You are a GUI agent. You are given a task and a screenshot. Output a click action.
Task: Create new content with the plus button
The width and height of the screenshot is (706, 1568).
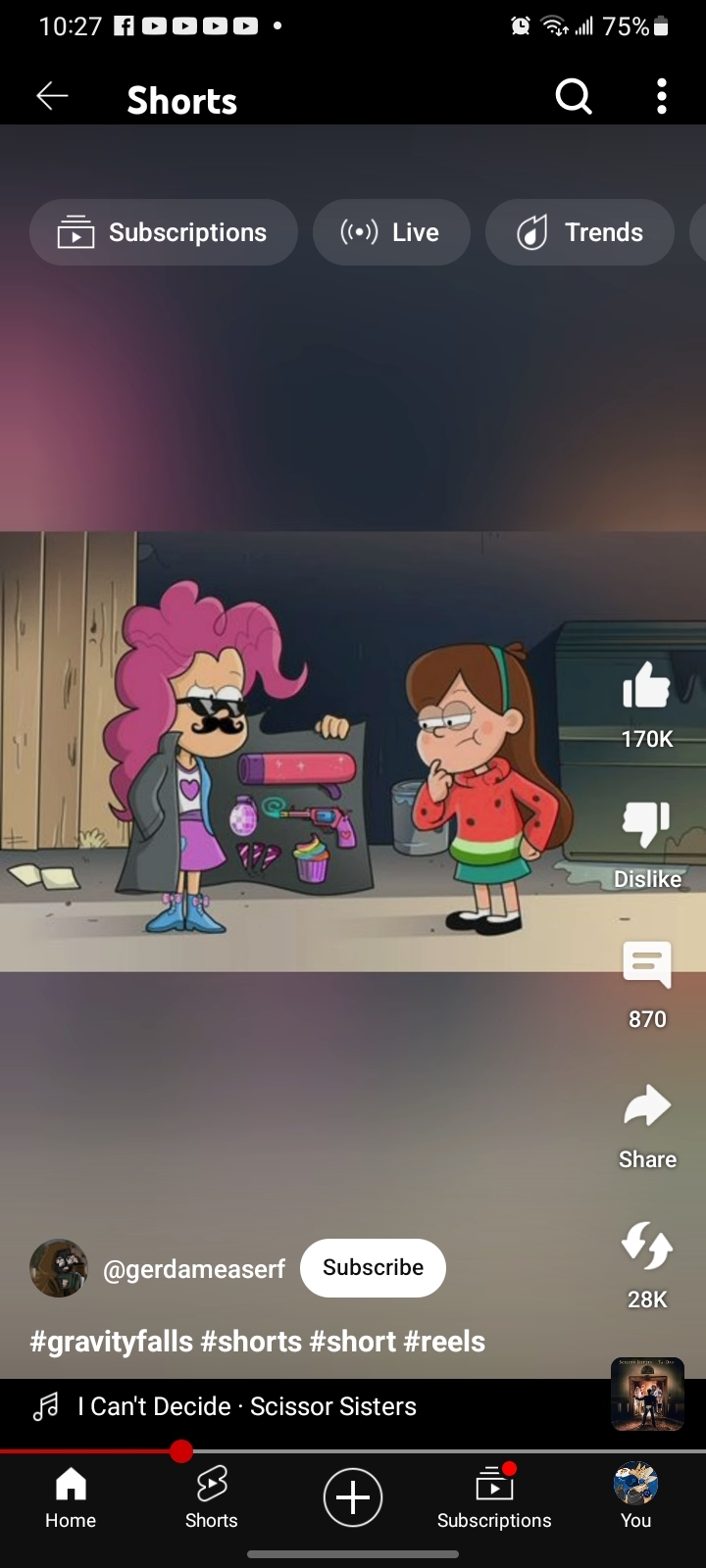(x=353, y=1497)
